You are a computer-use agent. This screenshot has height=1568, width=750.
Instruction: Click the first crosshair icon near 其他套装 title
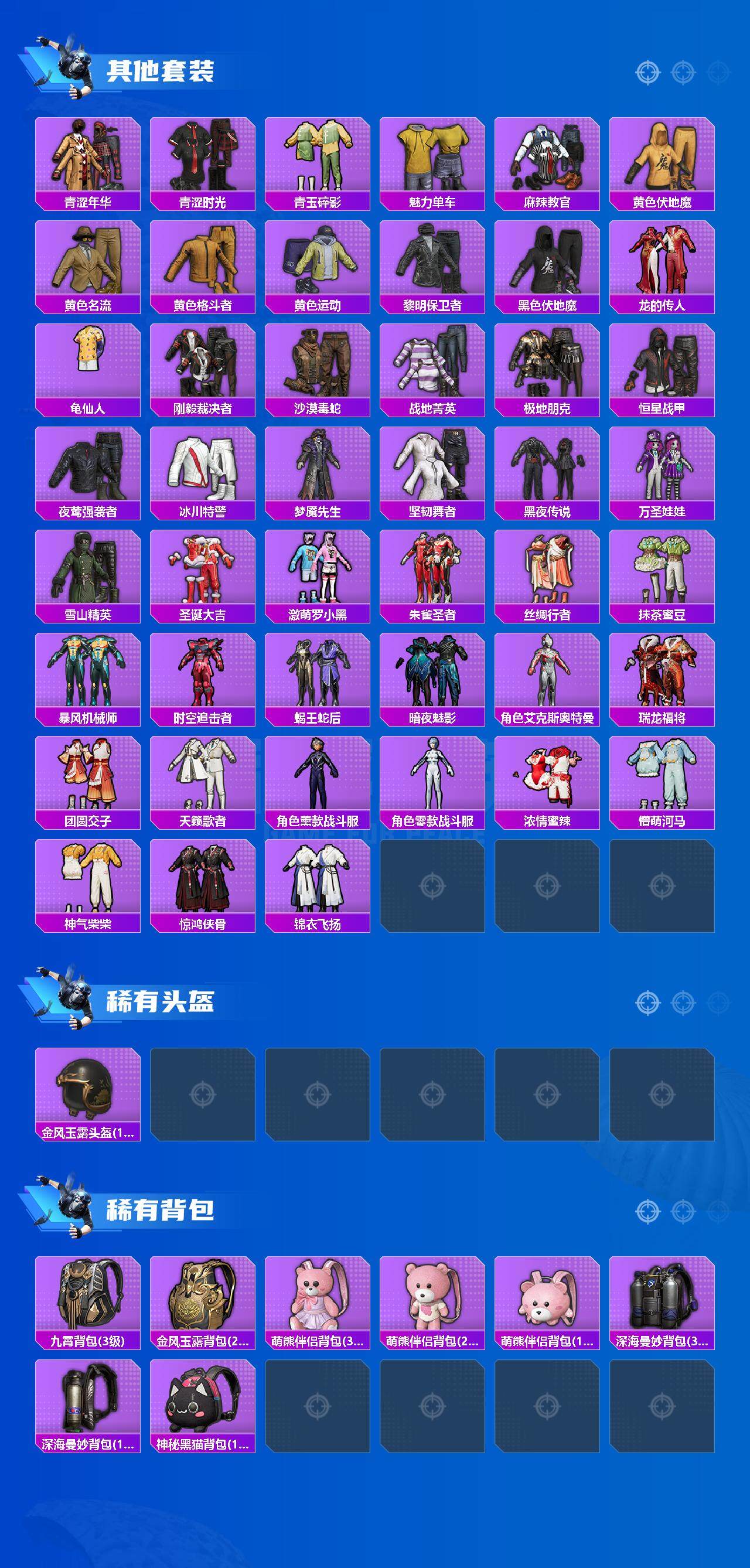(647, 71)
